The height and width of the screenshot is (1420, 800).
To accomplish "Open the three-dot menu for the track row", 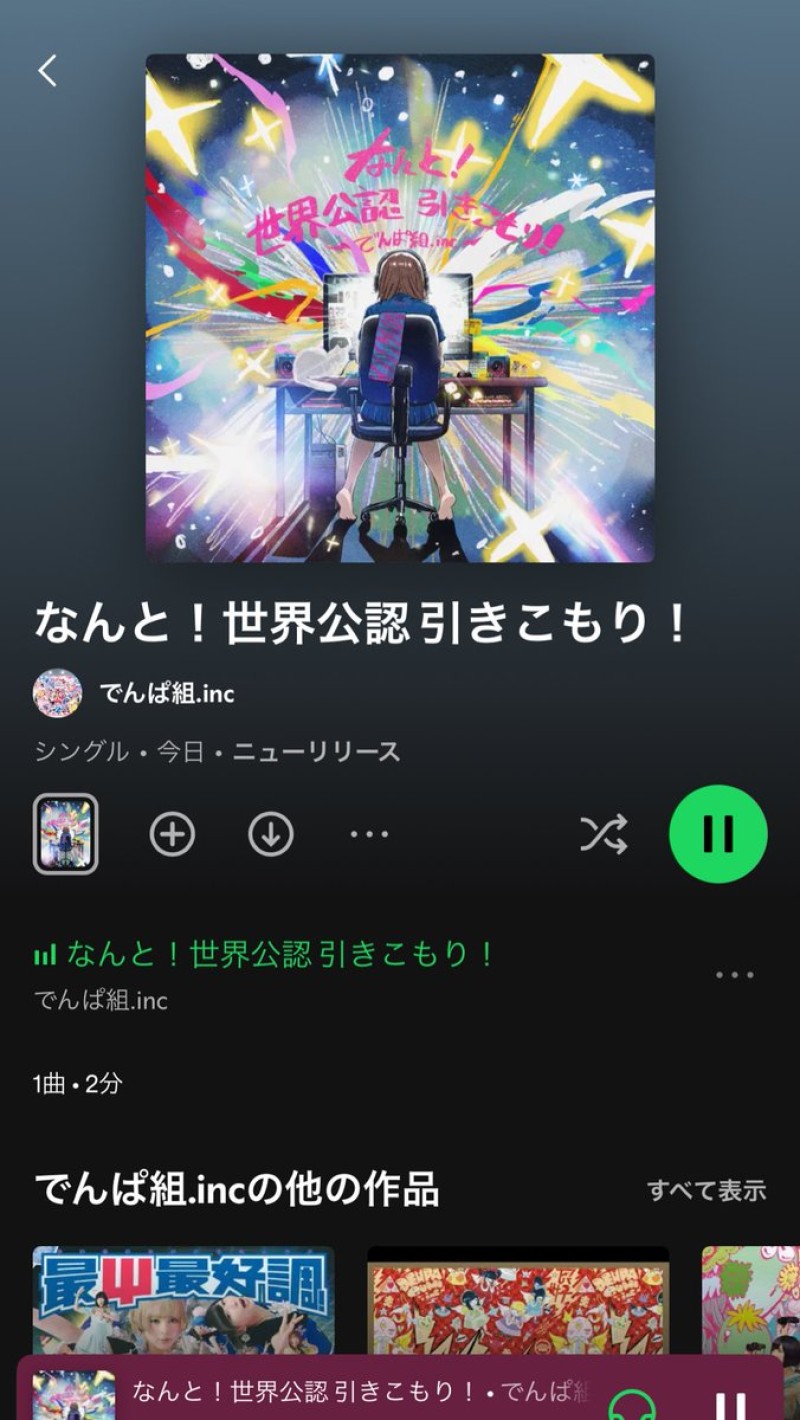I will point(734,975).
